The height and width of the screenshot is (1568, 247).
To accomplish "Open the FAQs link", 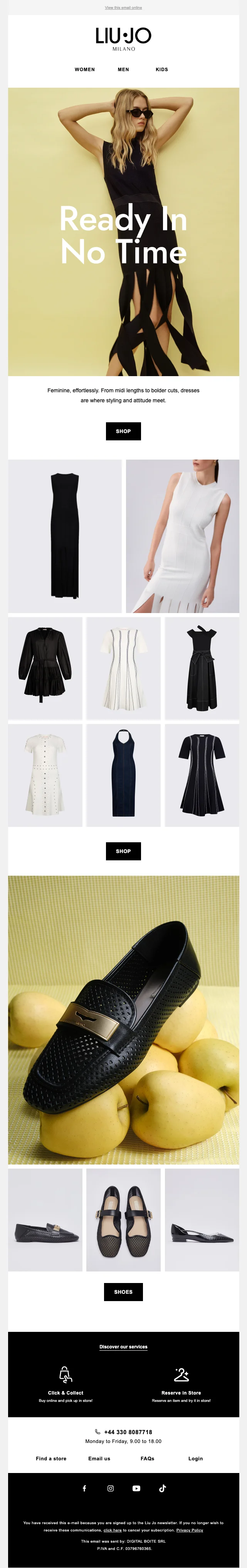I will point(148,1458).
